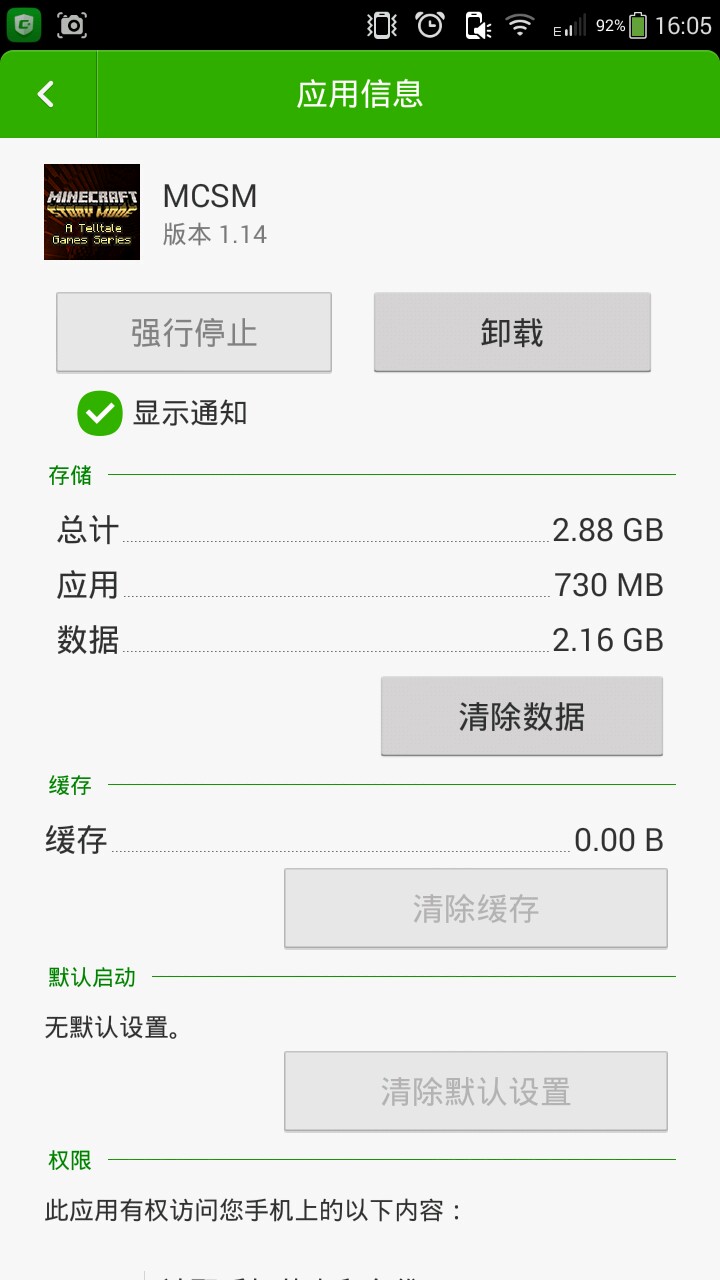Image resolution: width=720 pixels, height=1280 pixels.
Task: Go back using the top-left arrow
Action: (46, 94)
